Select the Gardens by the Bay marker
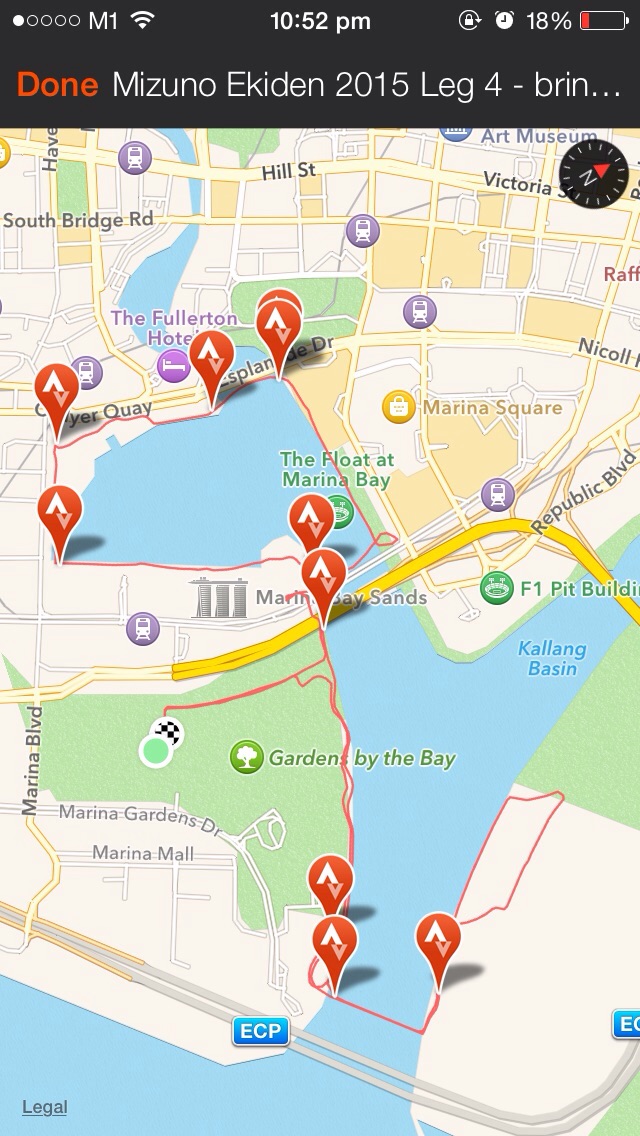 click(x=246, y=757)
